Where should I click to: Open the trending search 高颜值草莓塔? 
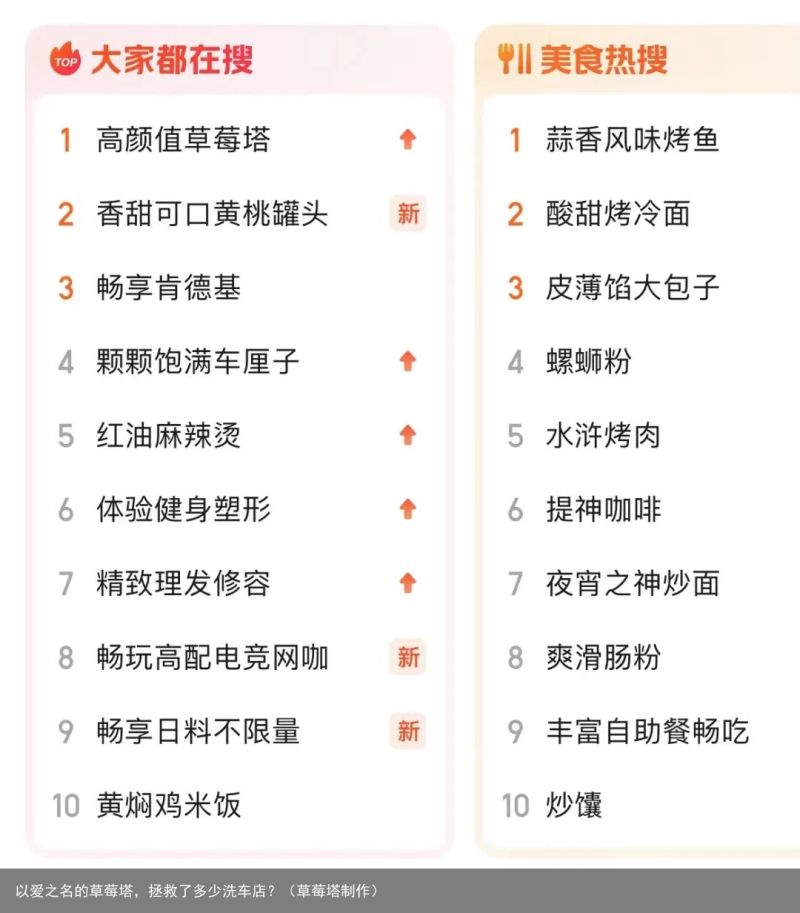coord(183,140)
